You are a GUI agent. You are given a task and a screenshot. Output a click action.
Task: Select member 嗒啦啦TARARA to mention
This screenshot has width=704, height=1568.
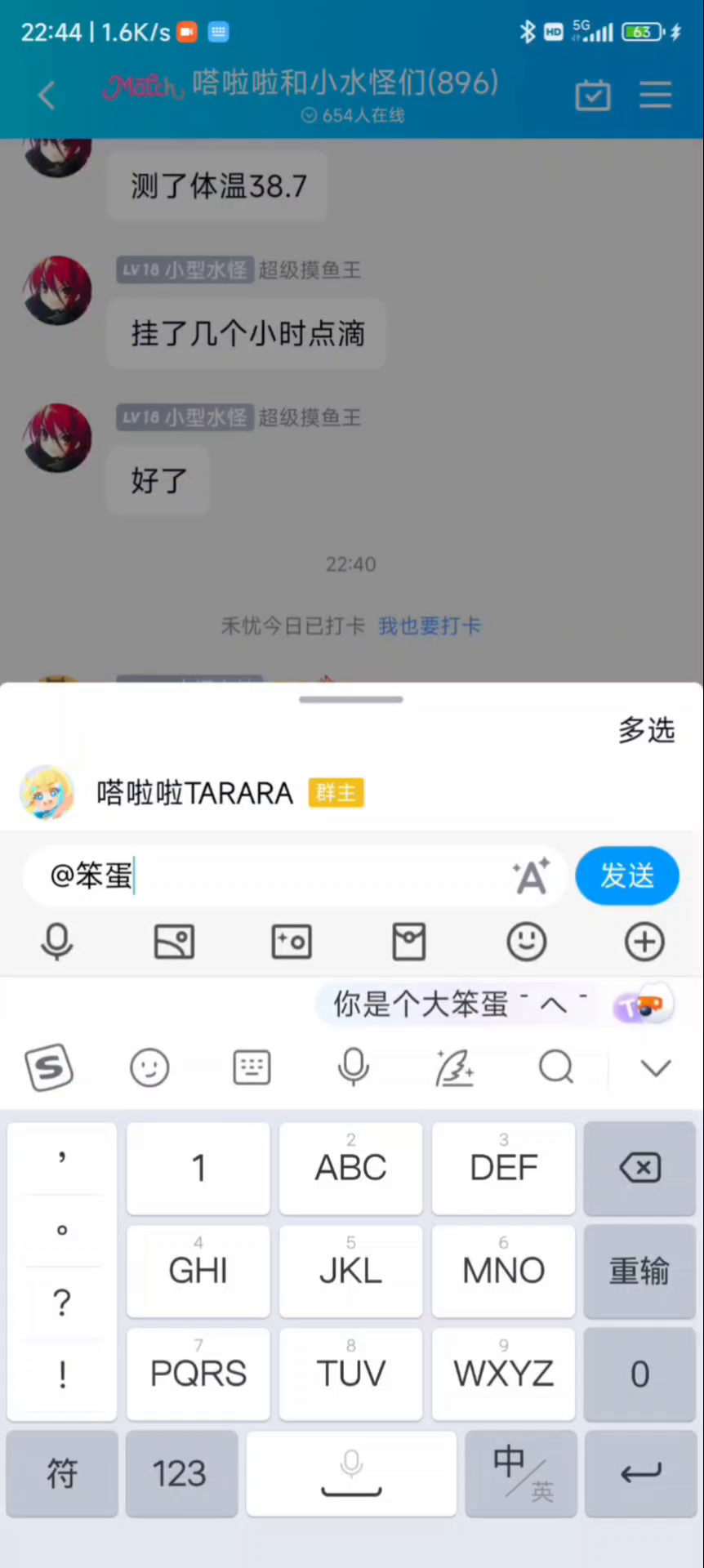[351, 792]
